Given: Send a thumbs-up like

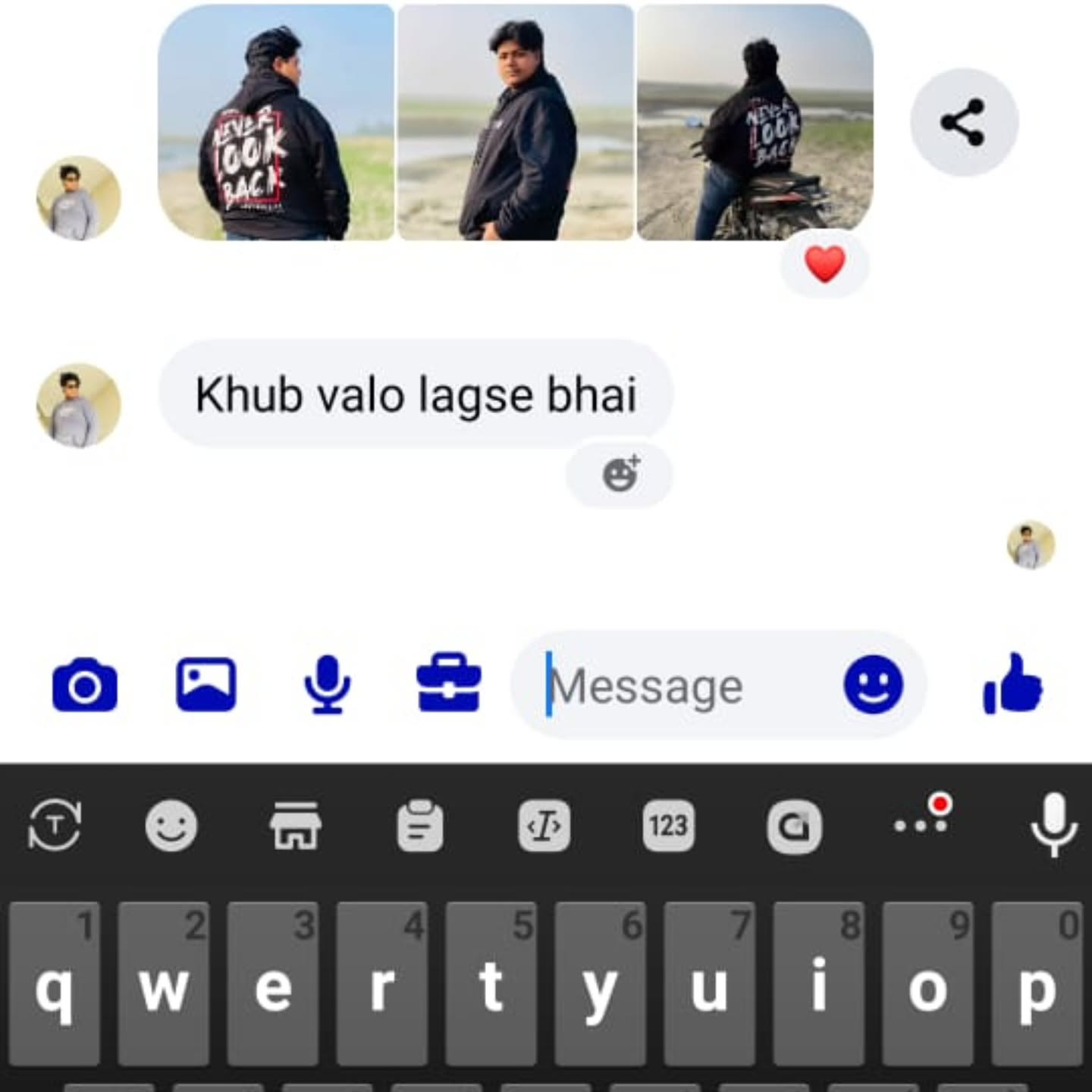Looking at the screenshot, I should [1012, 683].
